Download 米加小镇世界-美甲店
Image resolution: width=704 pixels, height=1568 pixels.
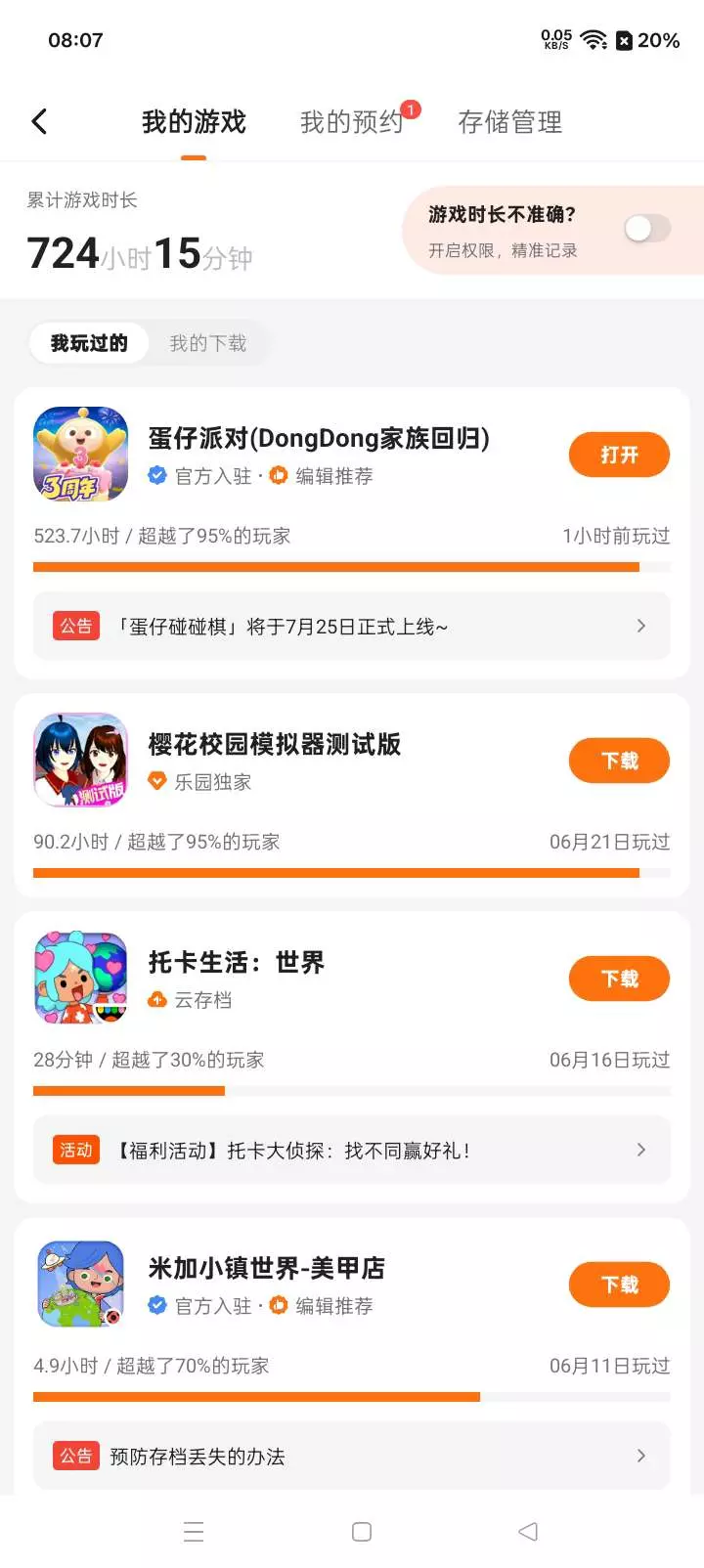(619, 1285)
